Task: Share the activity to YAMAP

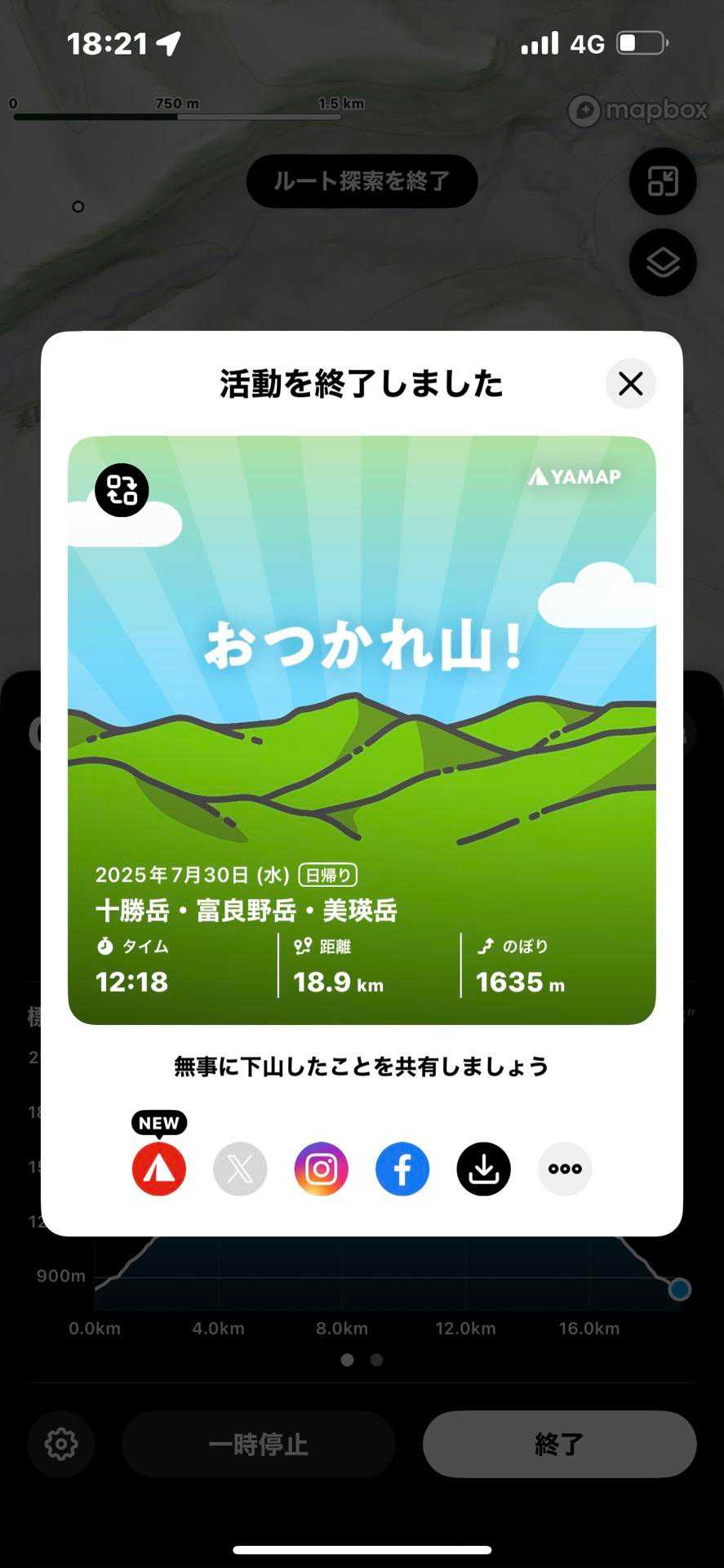Action: [159, 1169]
